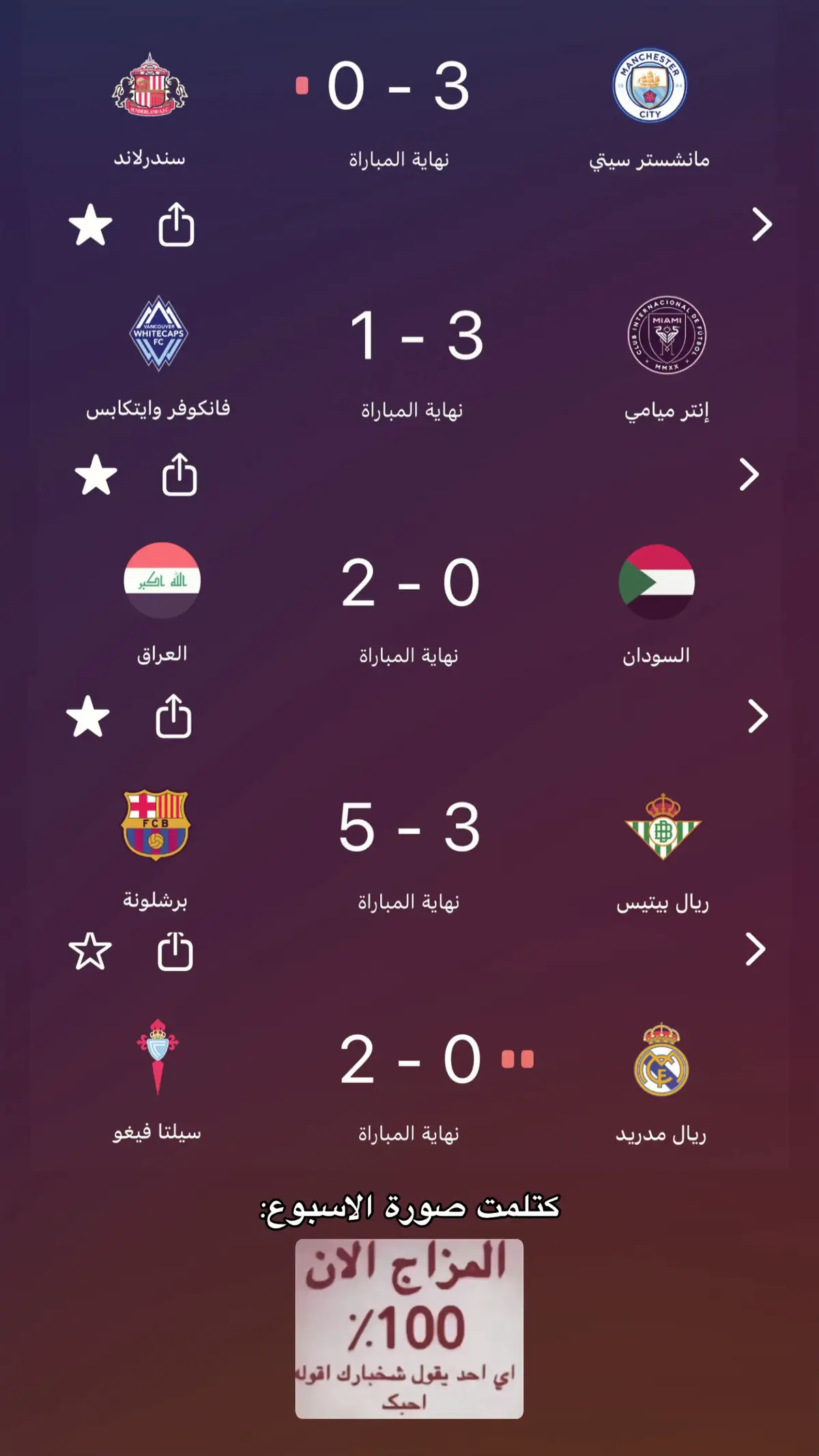The image size is (819, 1456).
Task: Share the Manchester City vs Sunderland match
Action: (176, 229)
